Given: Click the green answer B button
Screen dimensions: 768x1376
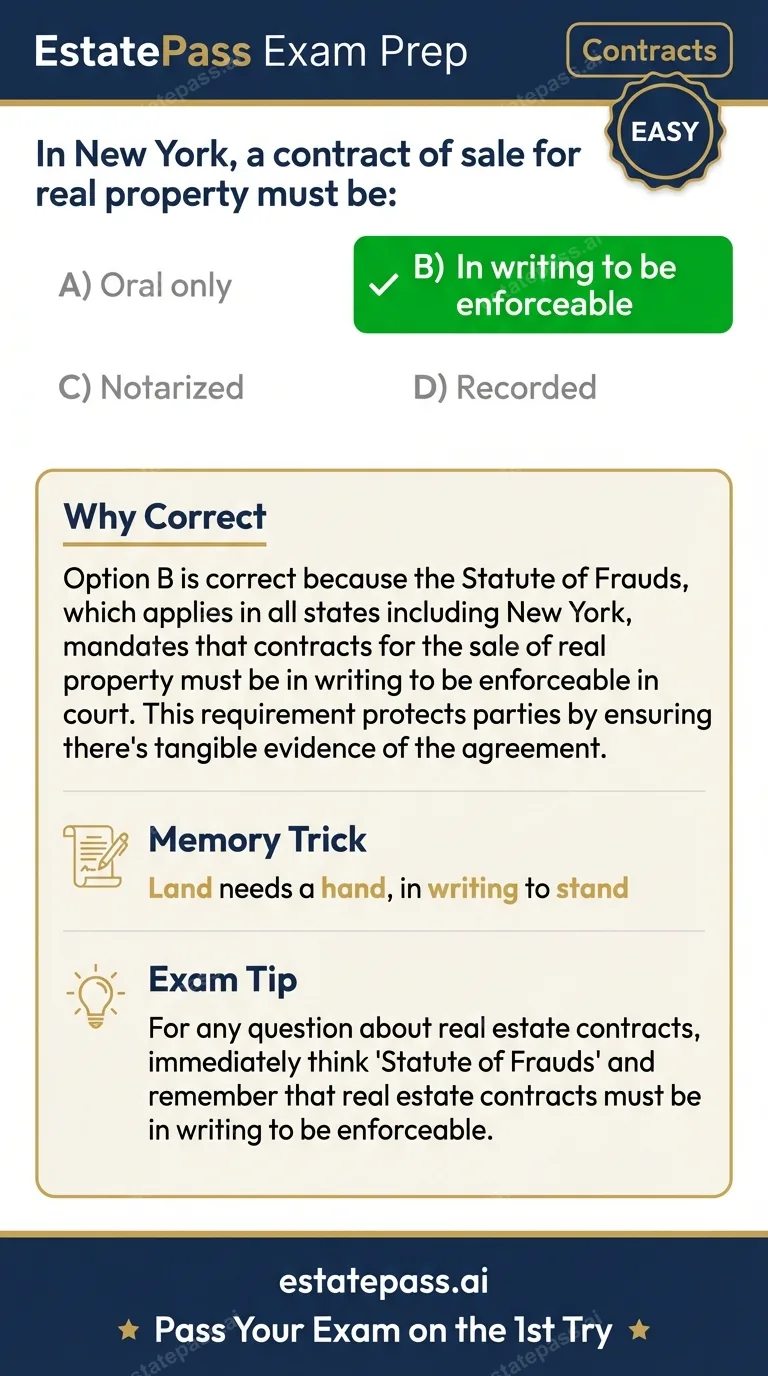Looking at the screenshot, I should [x=543, y=284].
